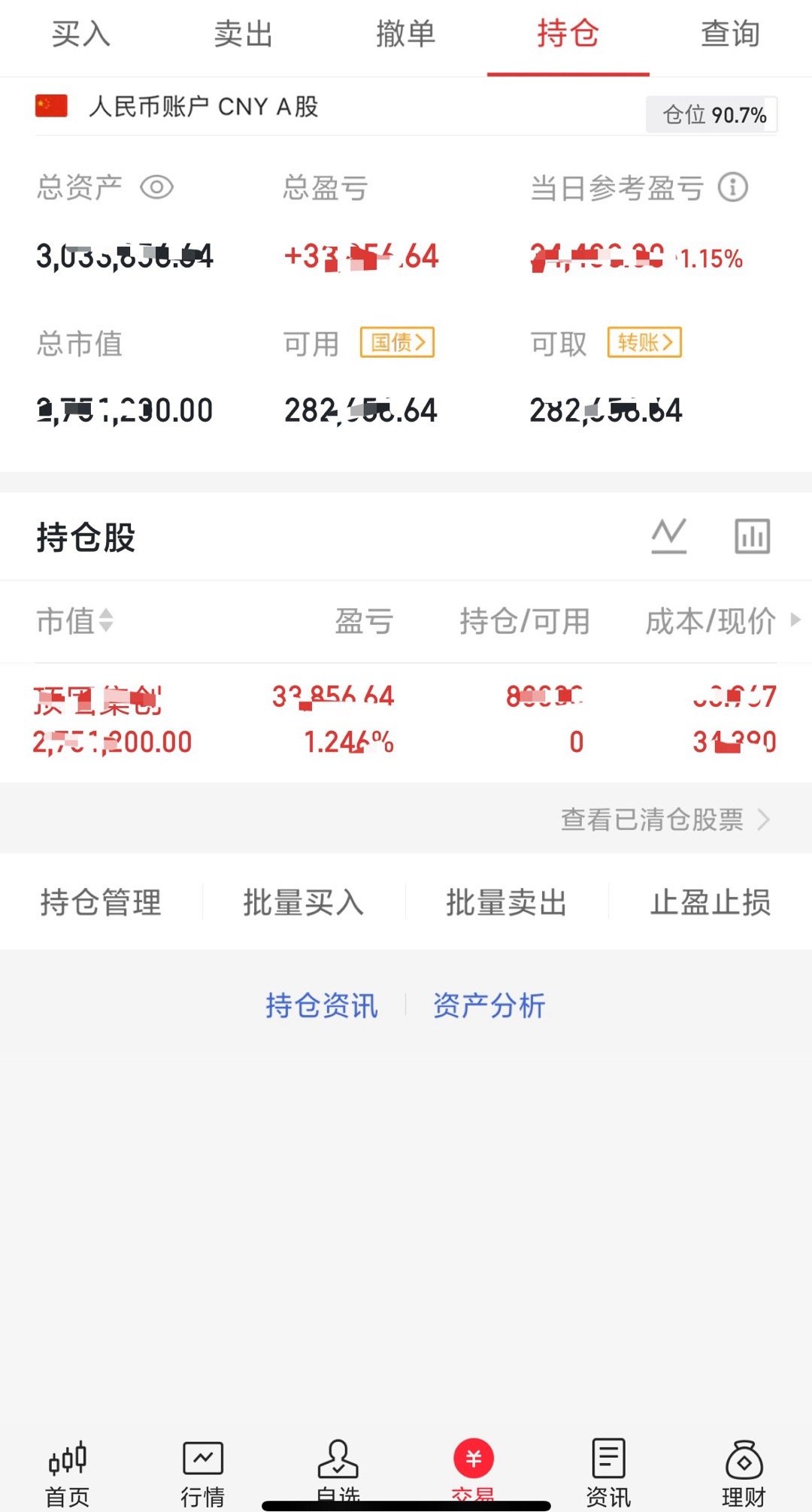Screen dimensions: 812x1512
Task: Select the 顶点集创 holding row
Action: (406, 718)
